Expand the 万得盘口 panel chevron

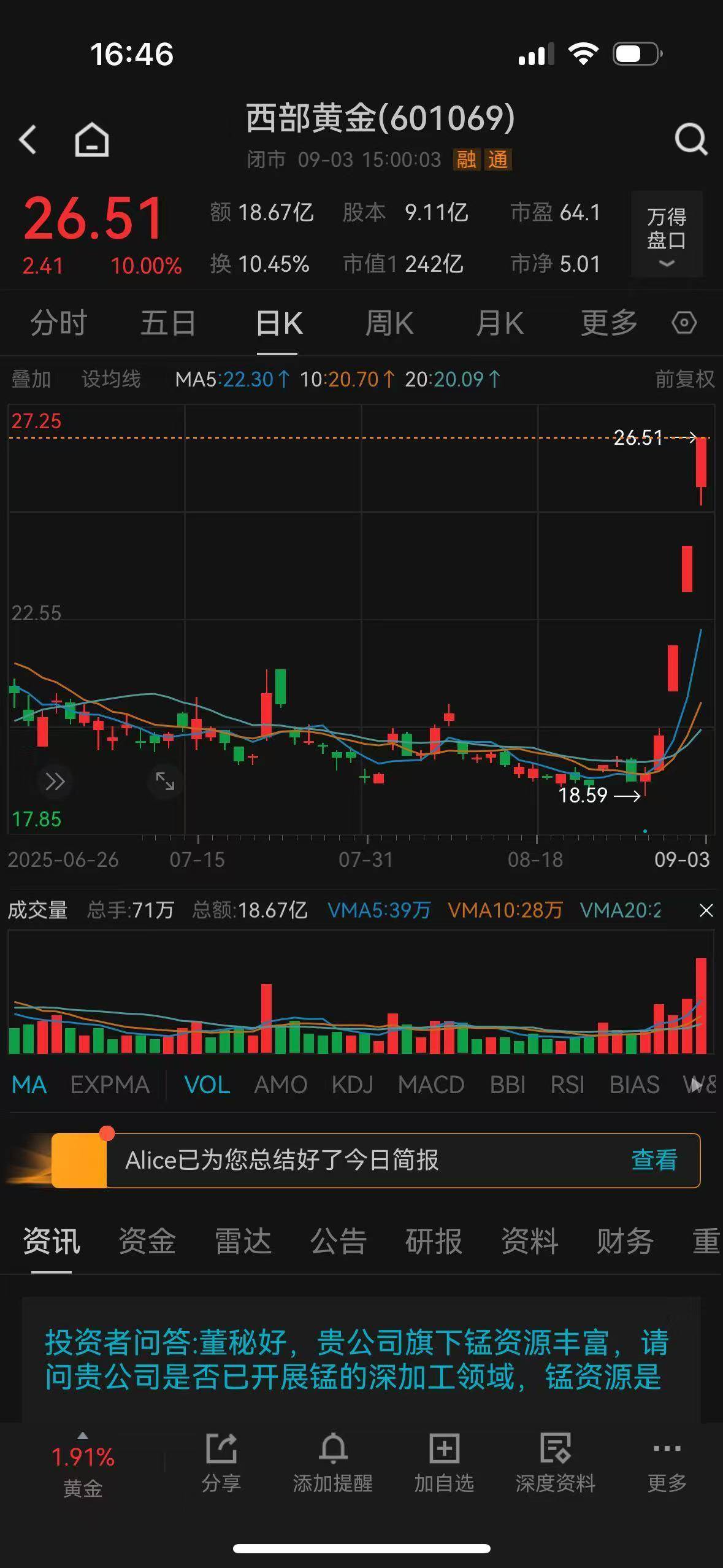pyautogui.click(x=665, y=263)
